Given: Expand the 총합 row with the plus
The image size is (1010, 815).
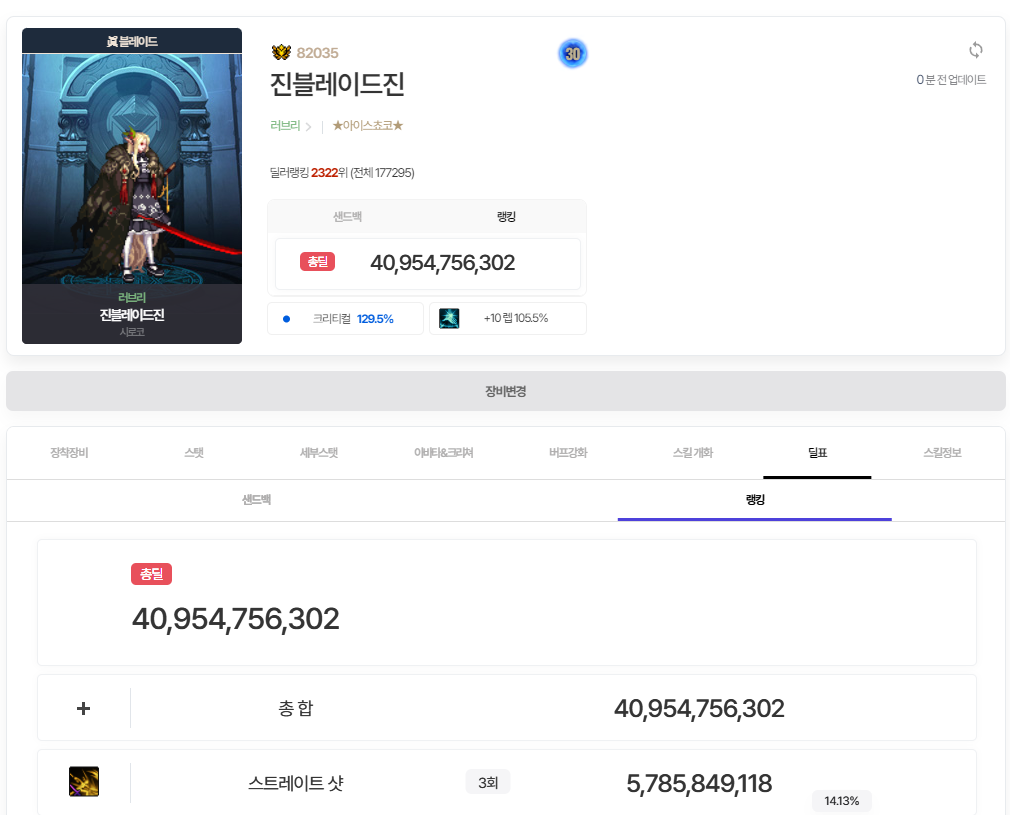Looking at the screenshot, I should point(84,708).
